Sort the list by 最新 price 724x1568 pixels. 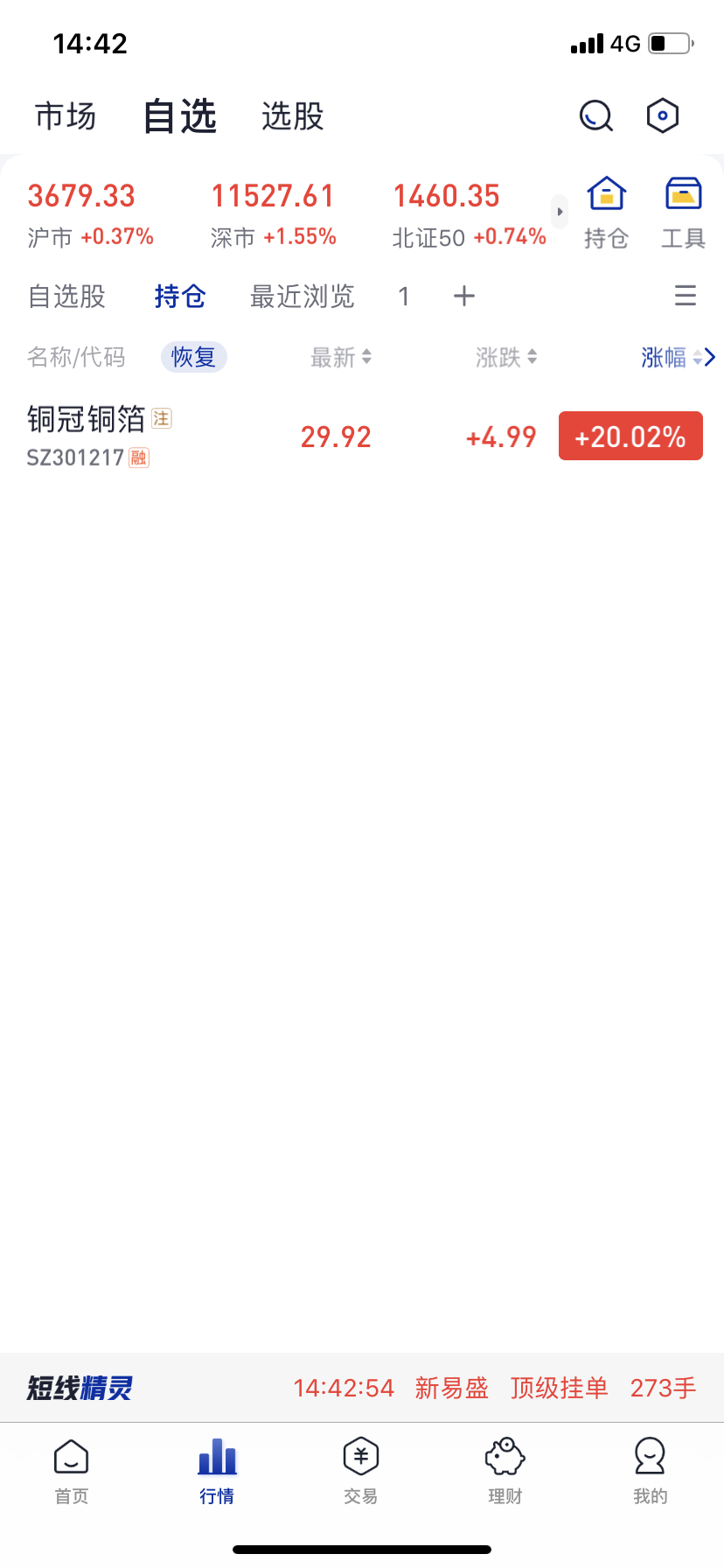[x=341, y=357]
